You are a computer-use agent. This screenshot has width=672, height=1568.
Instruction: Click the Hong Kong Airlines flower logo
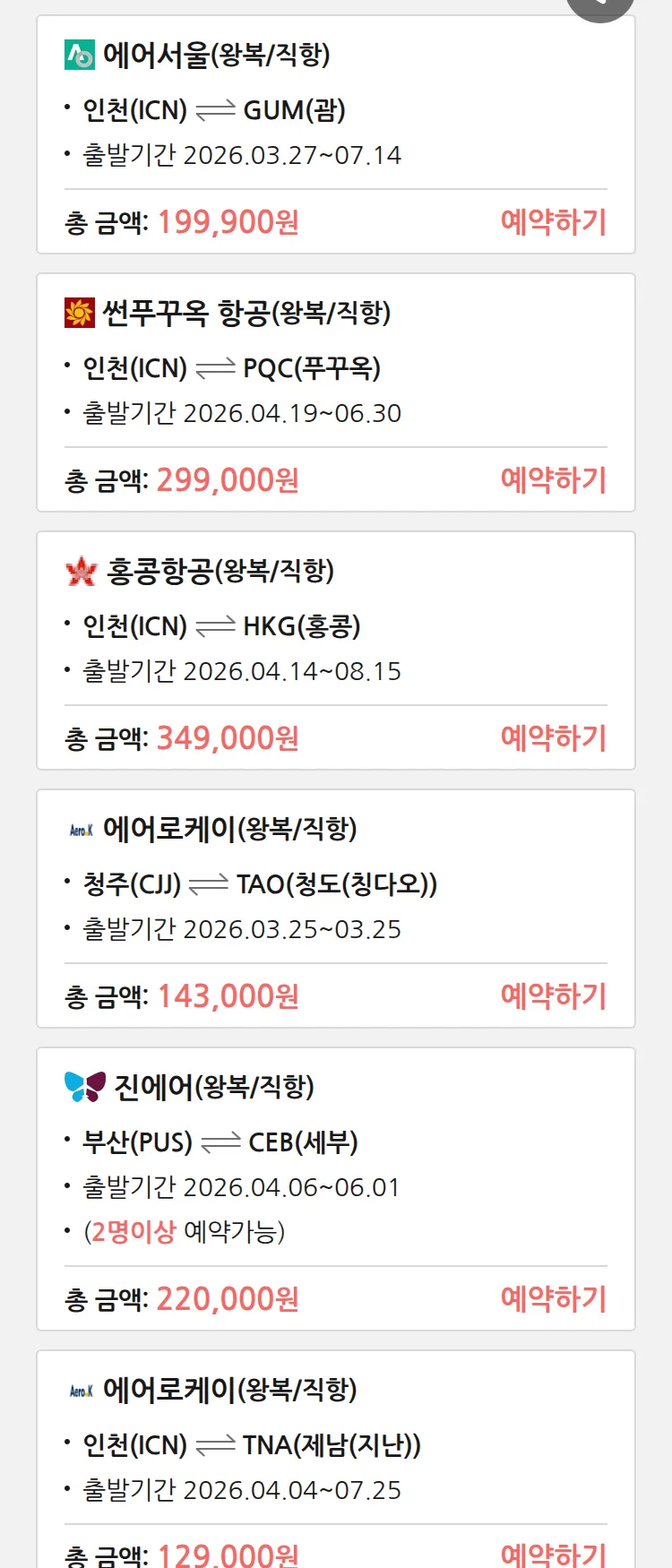[x=79, y=571]
